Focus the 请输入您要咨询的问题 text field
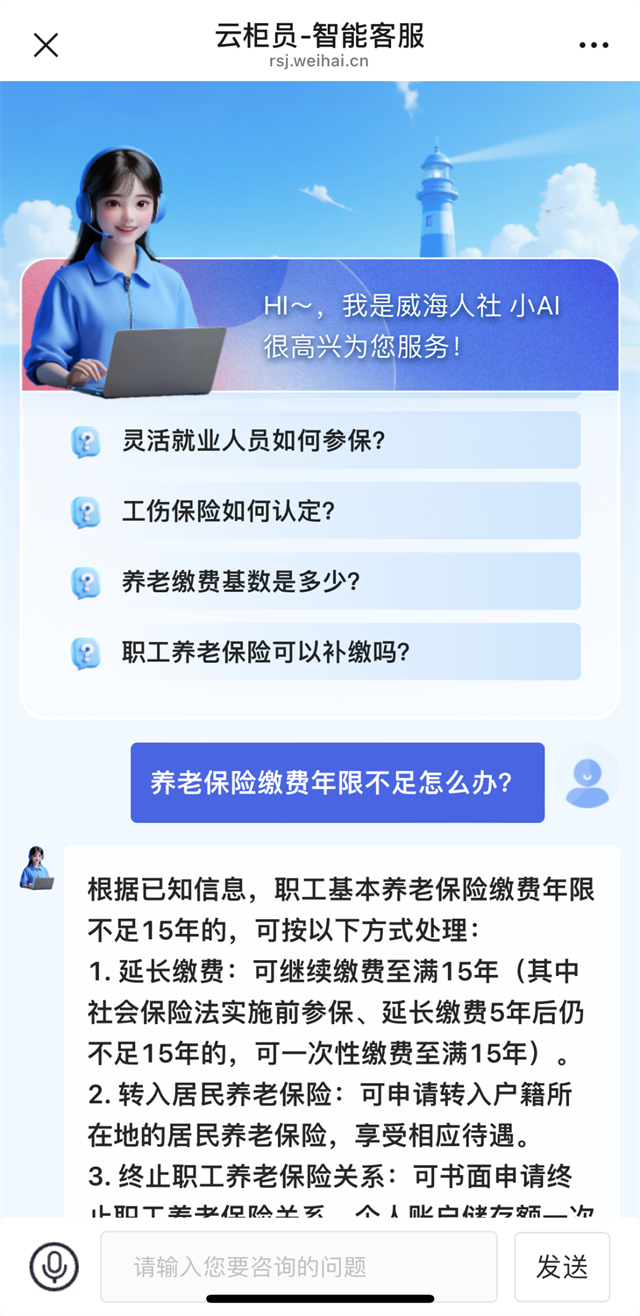The width and height of the screenshot is (640, 1316). [x=298, y=1266]
